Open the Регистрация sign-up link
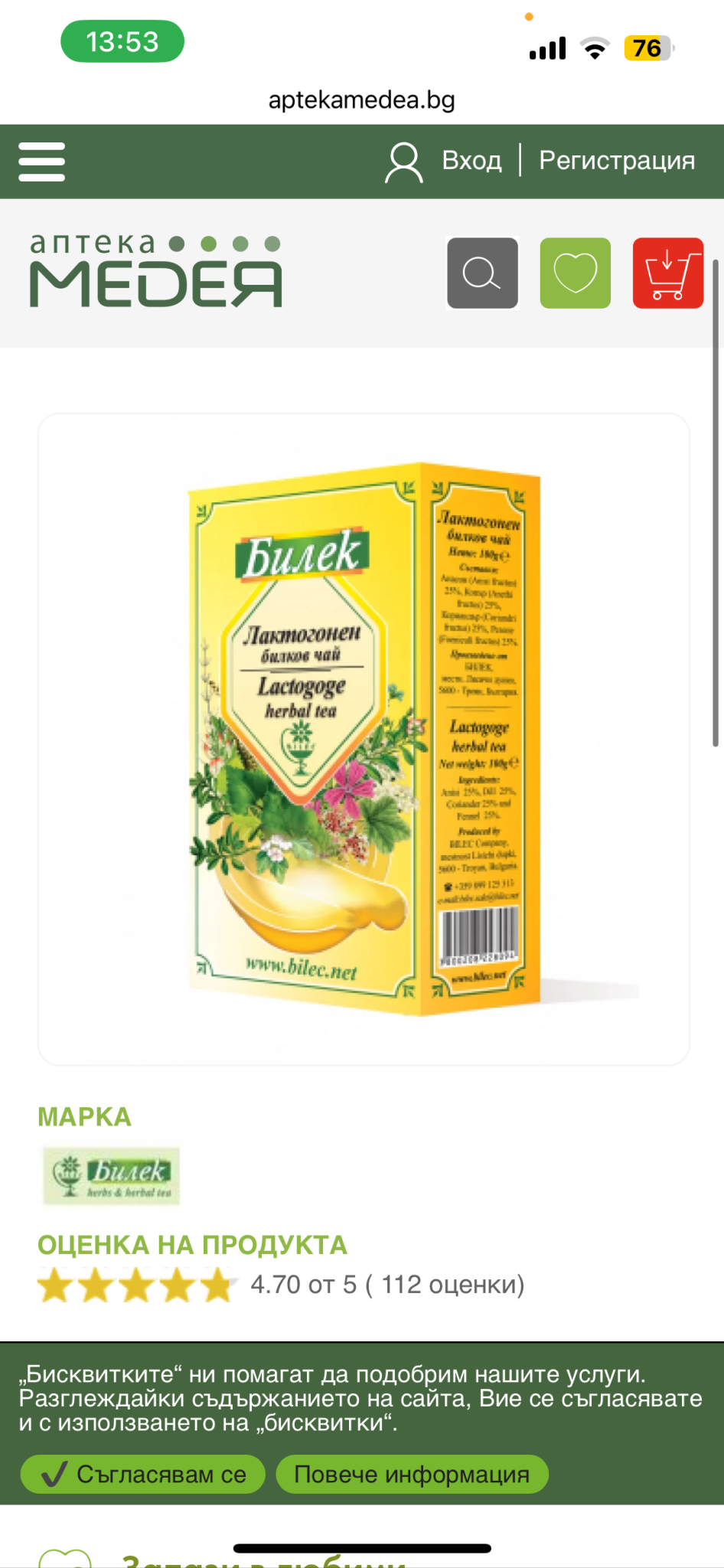 [x=617, y=161]
